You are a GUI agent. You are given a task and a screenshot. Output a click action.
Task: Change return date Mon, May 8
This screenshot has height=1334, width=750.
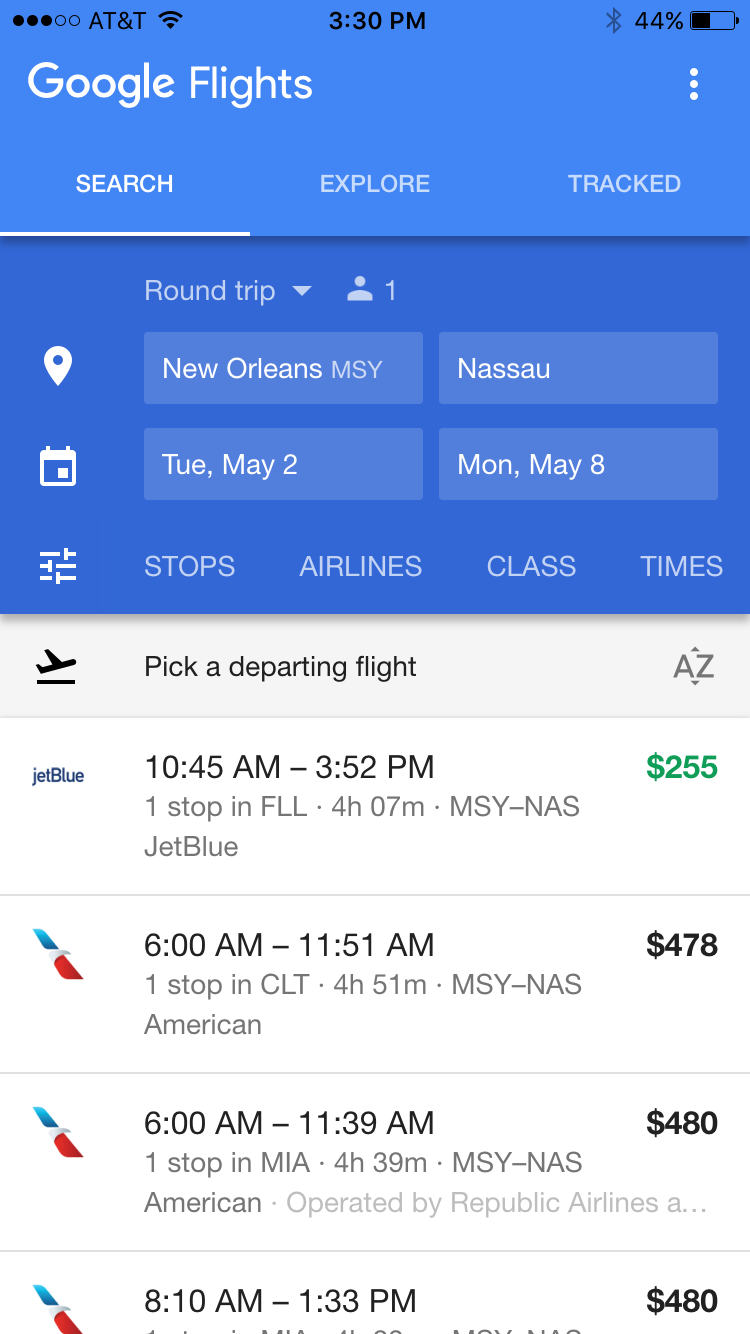point(578,464)
